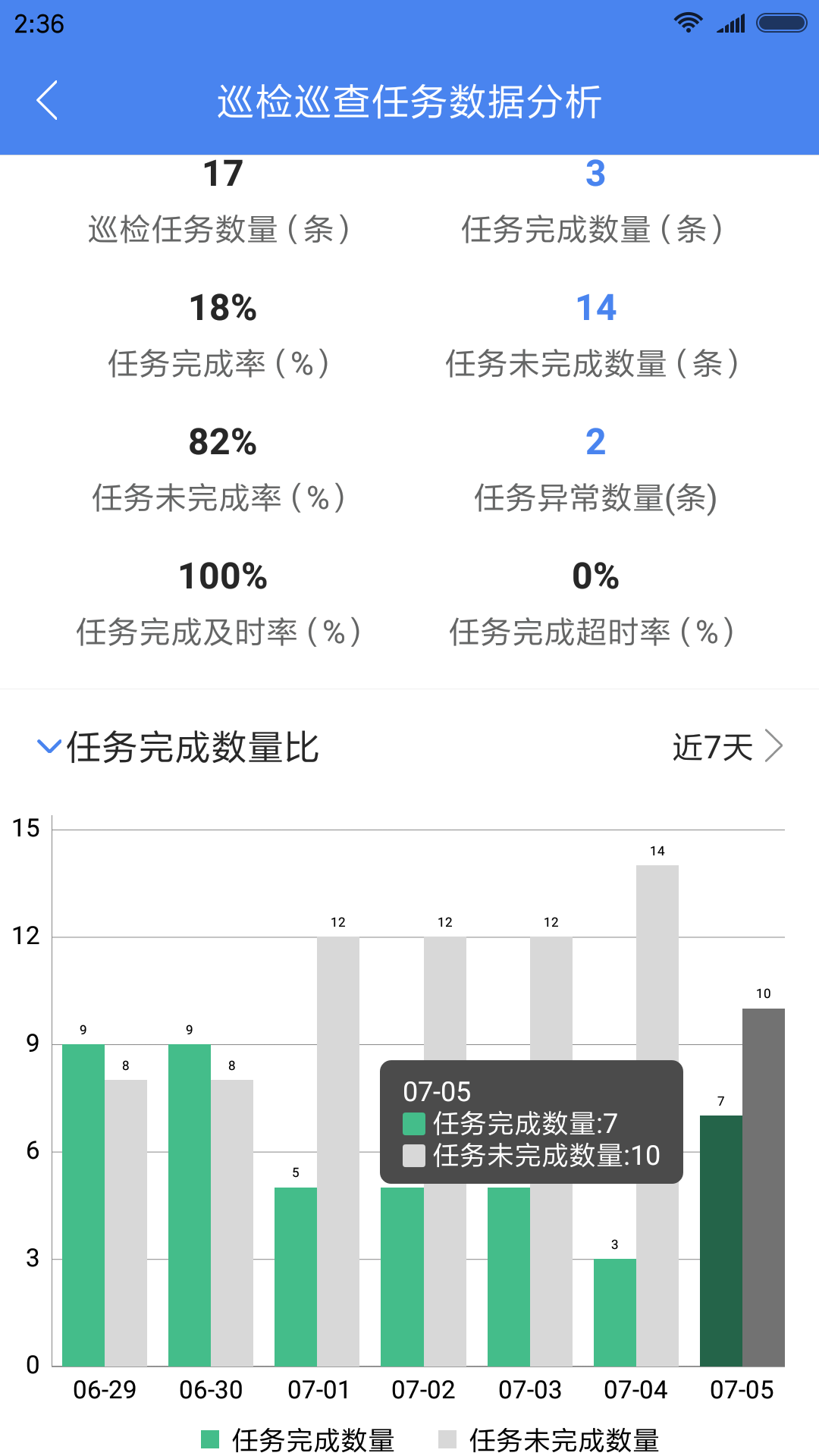Tap the Wi-Fi icon in status bar
The image size is (819, 1456).
coord(689,23)
